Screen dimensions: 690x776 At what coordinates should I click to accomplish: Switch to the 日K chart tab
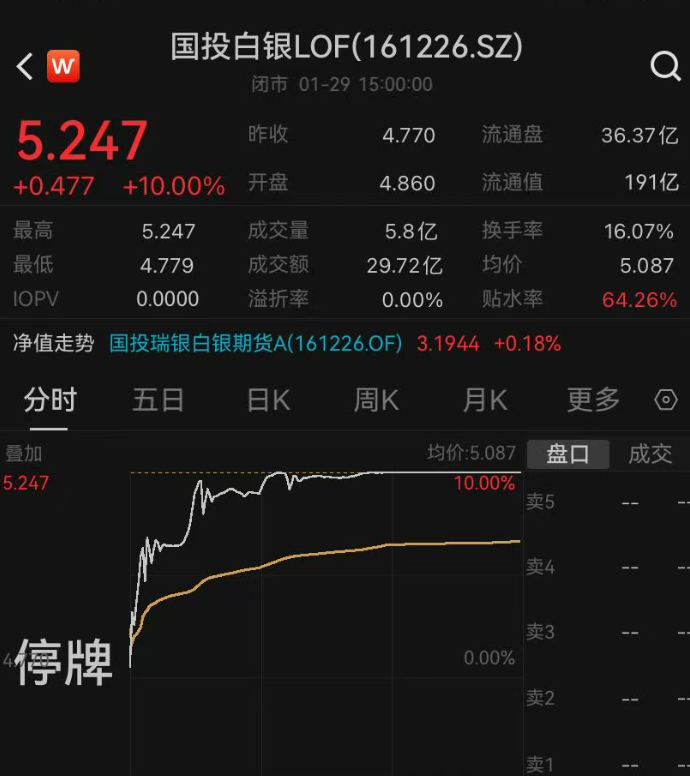pyautogui.click(x=268, y=400)
